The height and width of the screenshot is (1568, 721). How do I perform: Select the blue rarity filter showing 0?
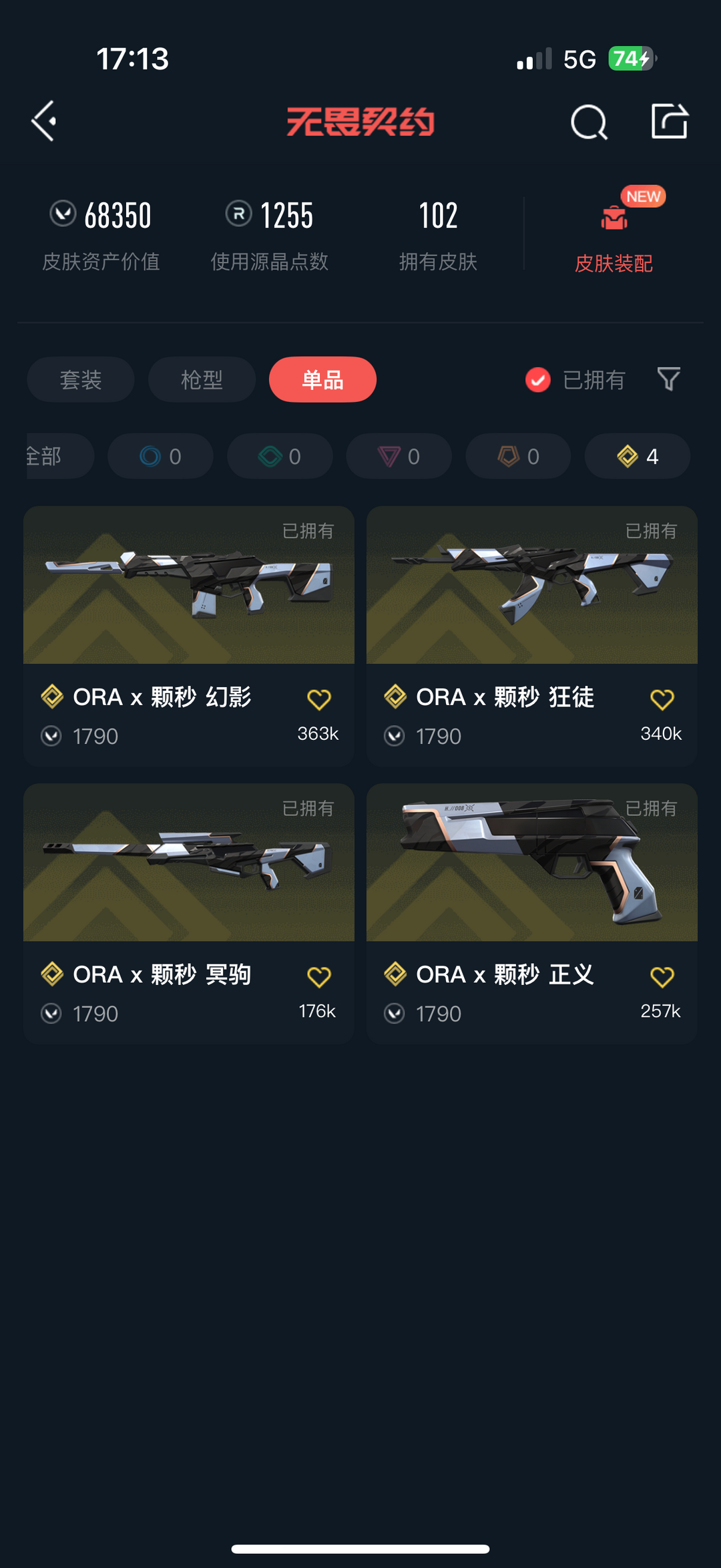pos(160,456)
